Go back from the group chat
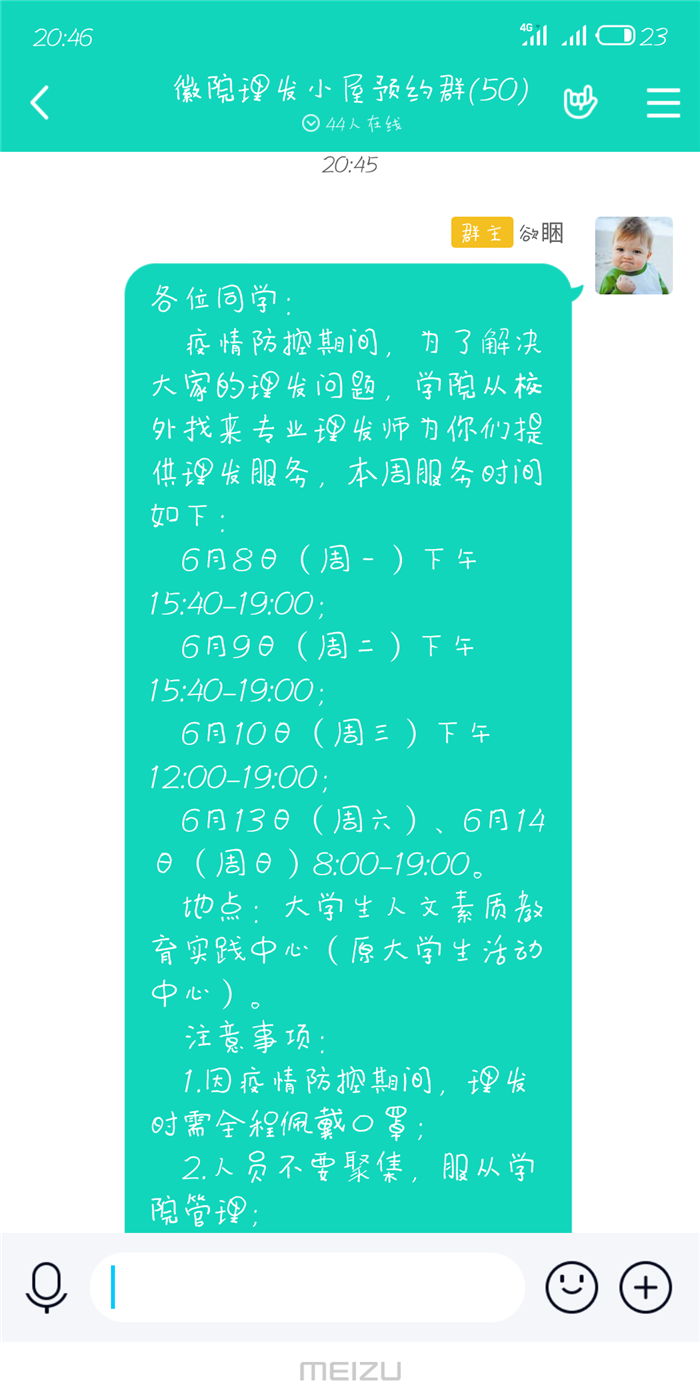 (x=40, y=102)
